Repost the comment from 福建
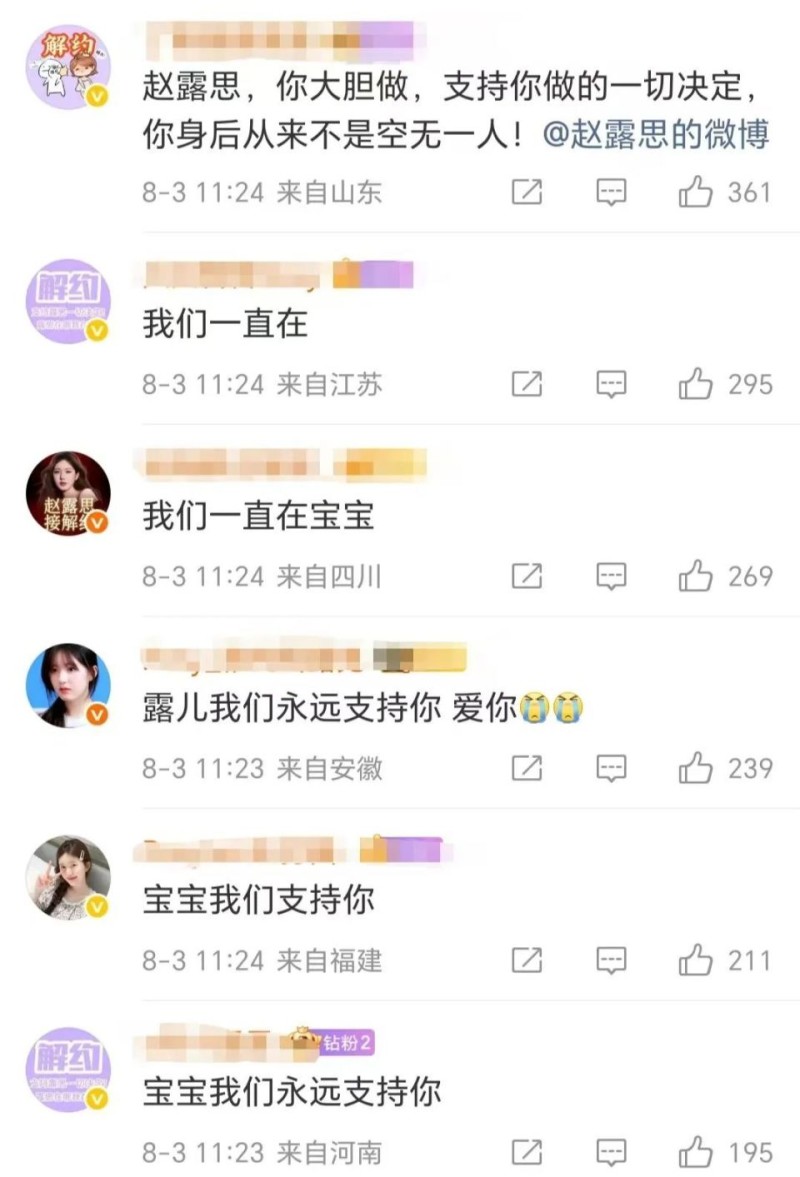800x1177 pixels. click(x=527, y=961)
